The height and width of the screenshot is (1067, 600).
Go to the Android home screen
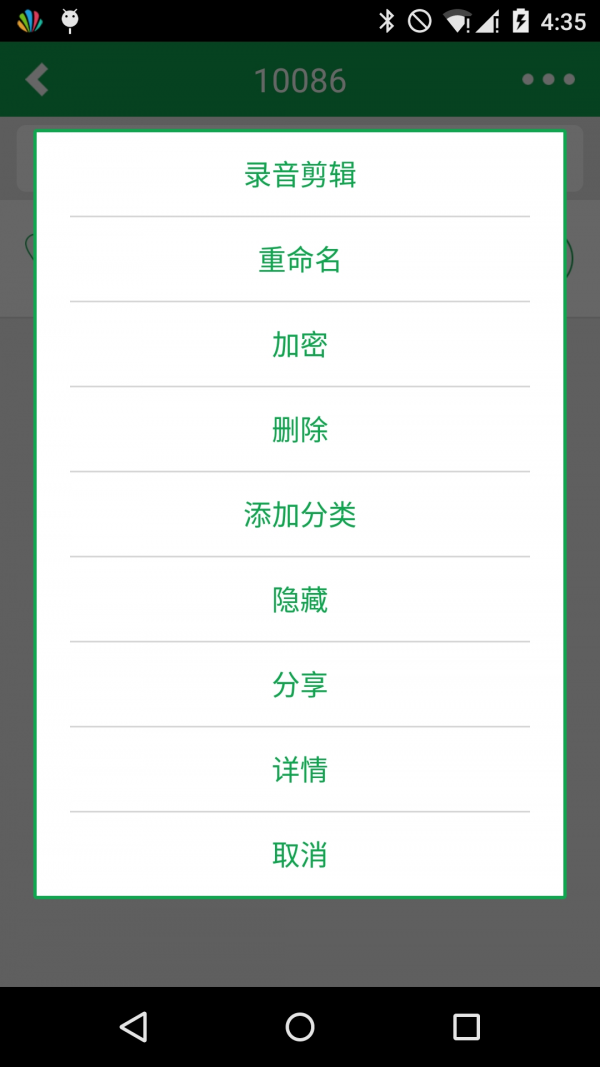point(300,1027)
